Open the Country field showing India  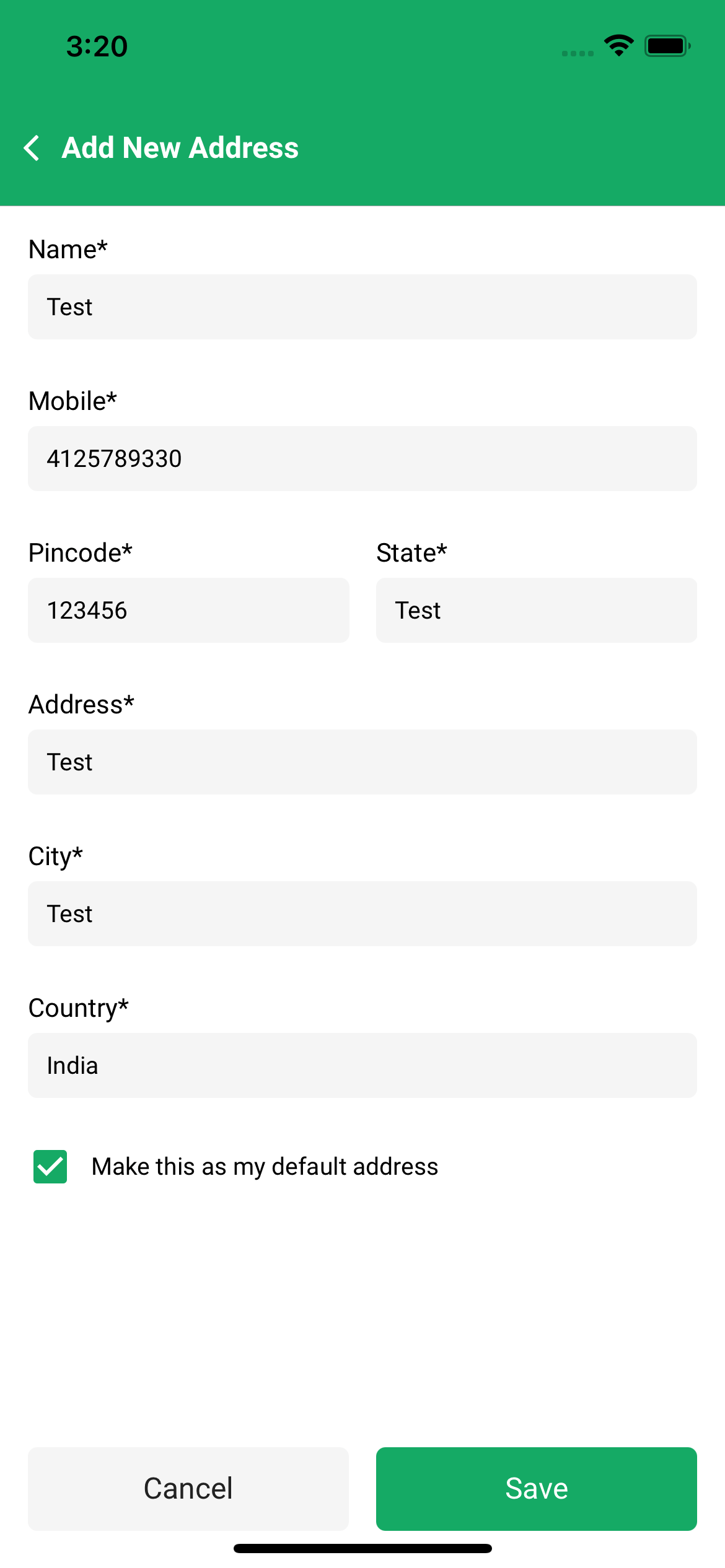tap(362, 1066)
